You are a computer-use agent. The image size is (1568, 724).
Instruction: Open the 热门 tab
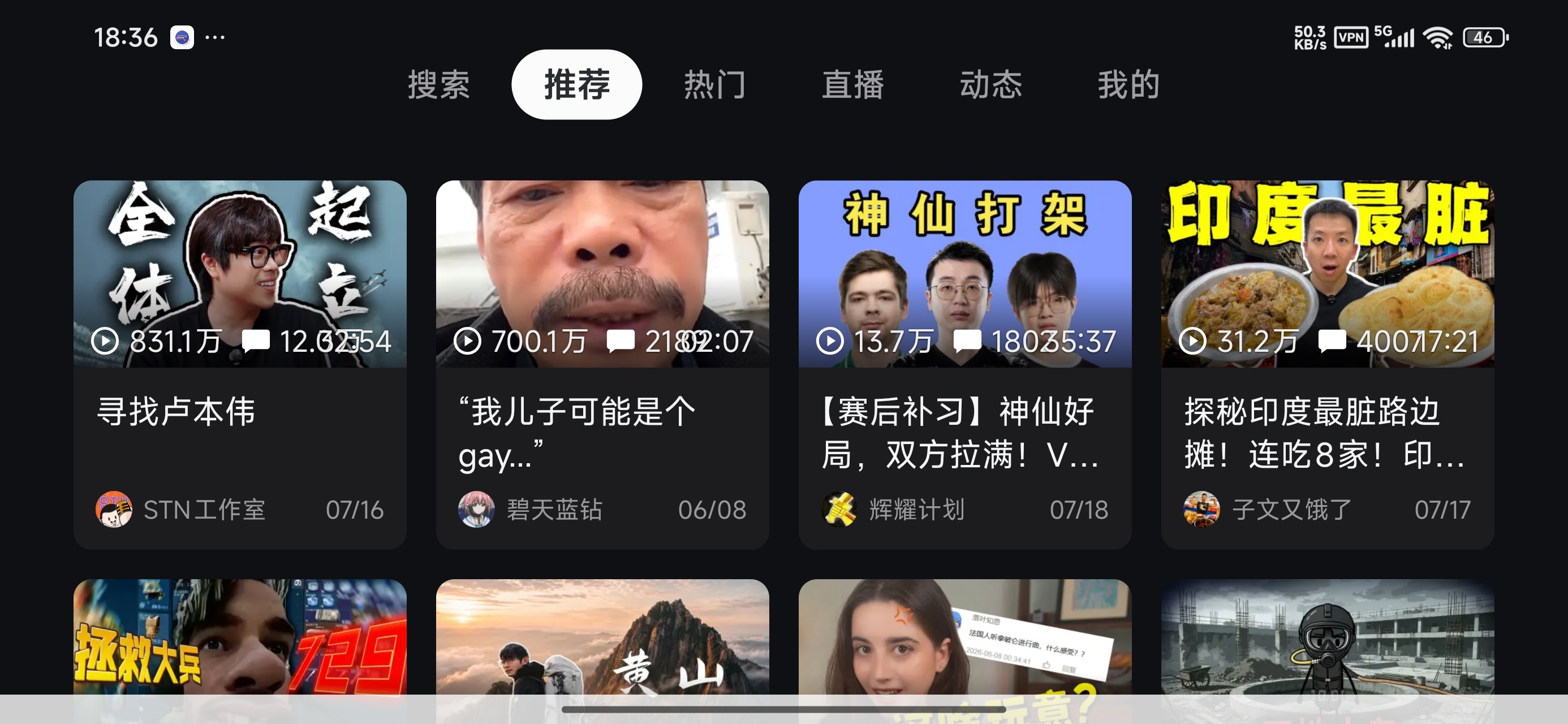click(714, 84)
